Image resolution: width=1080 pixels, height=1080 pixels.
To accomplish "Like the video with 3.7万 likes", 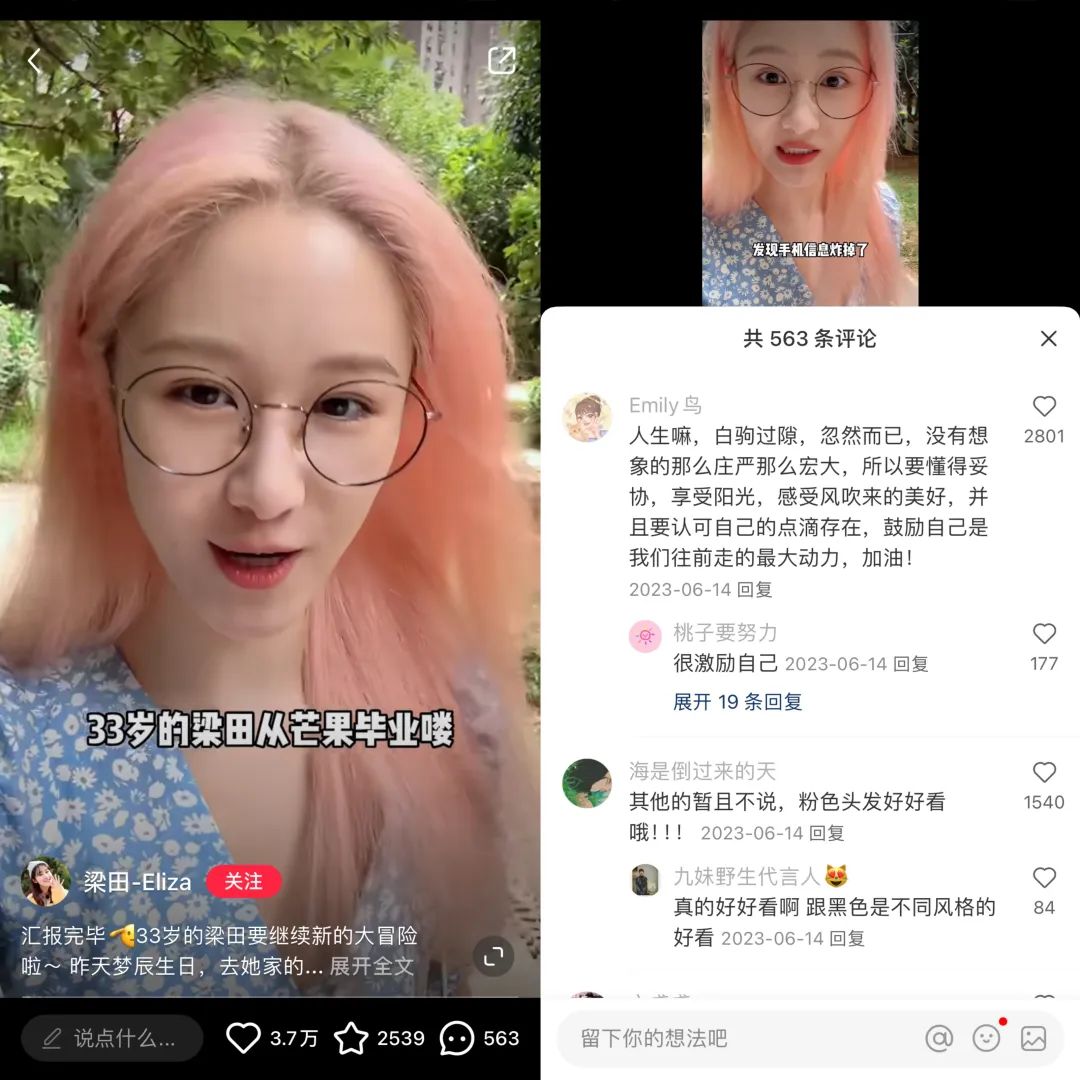I will click(243, 1038).
